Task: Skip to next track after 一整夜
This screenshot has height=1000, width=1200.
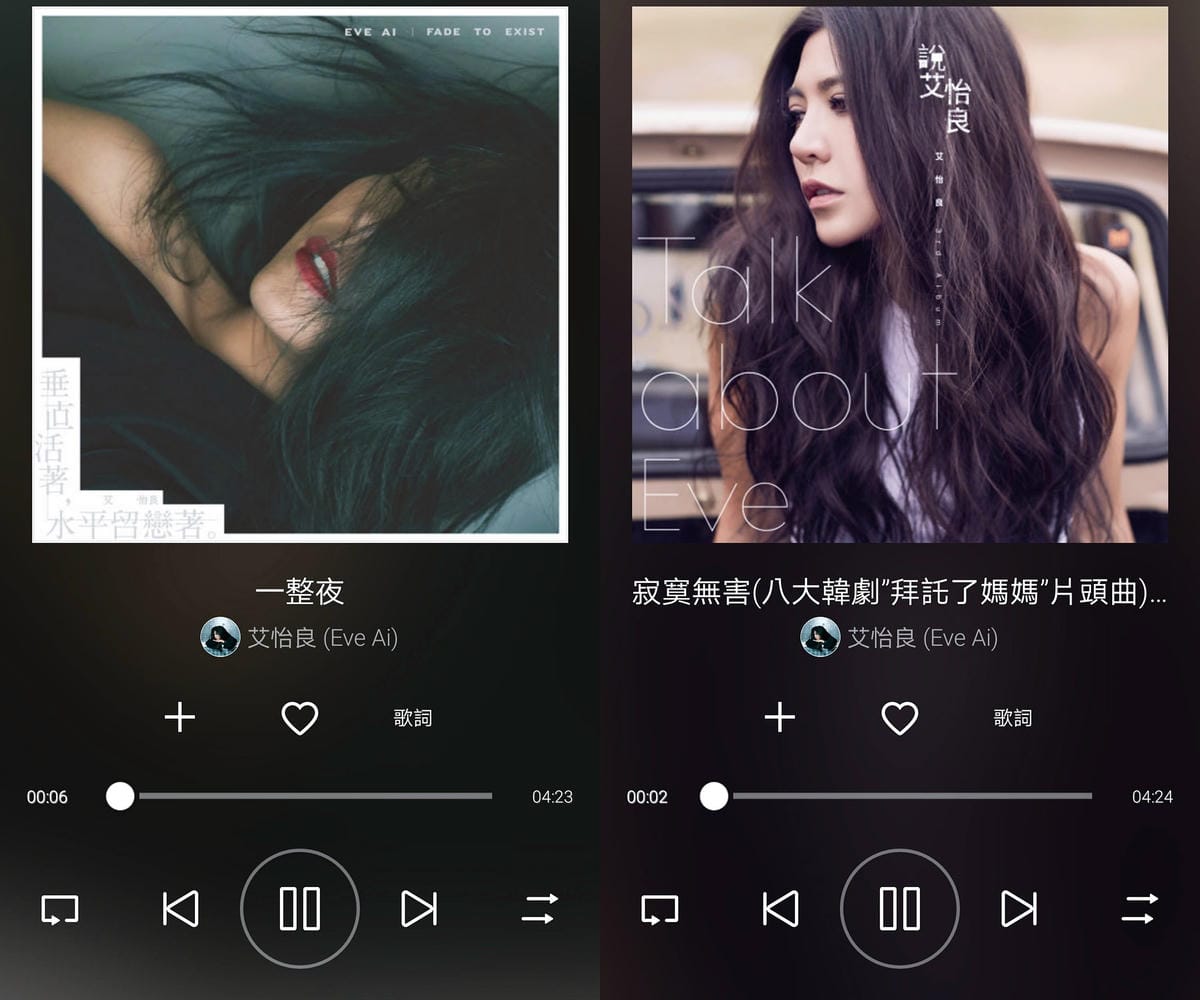Action: (x=419, y=909)
